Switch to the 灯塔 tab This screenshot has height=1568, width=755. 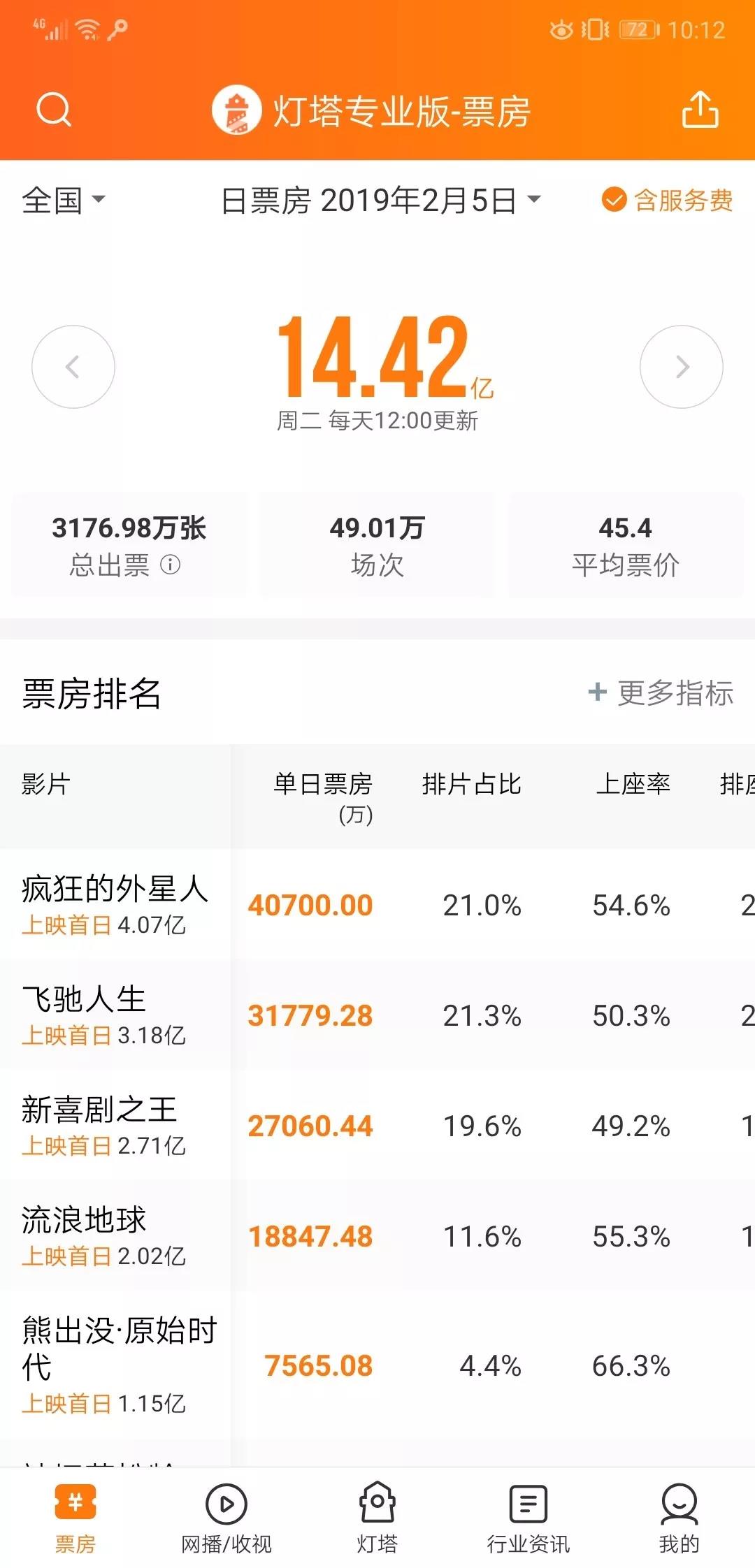click(x=377, y=1518)
